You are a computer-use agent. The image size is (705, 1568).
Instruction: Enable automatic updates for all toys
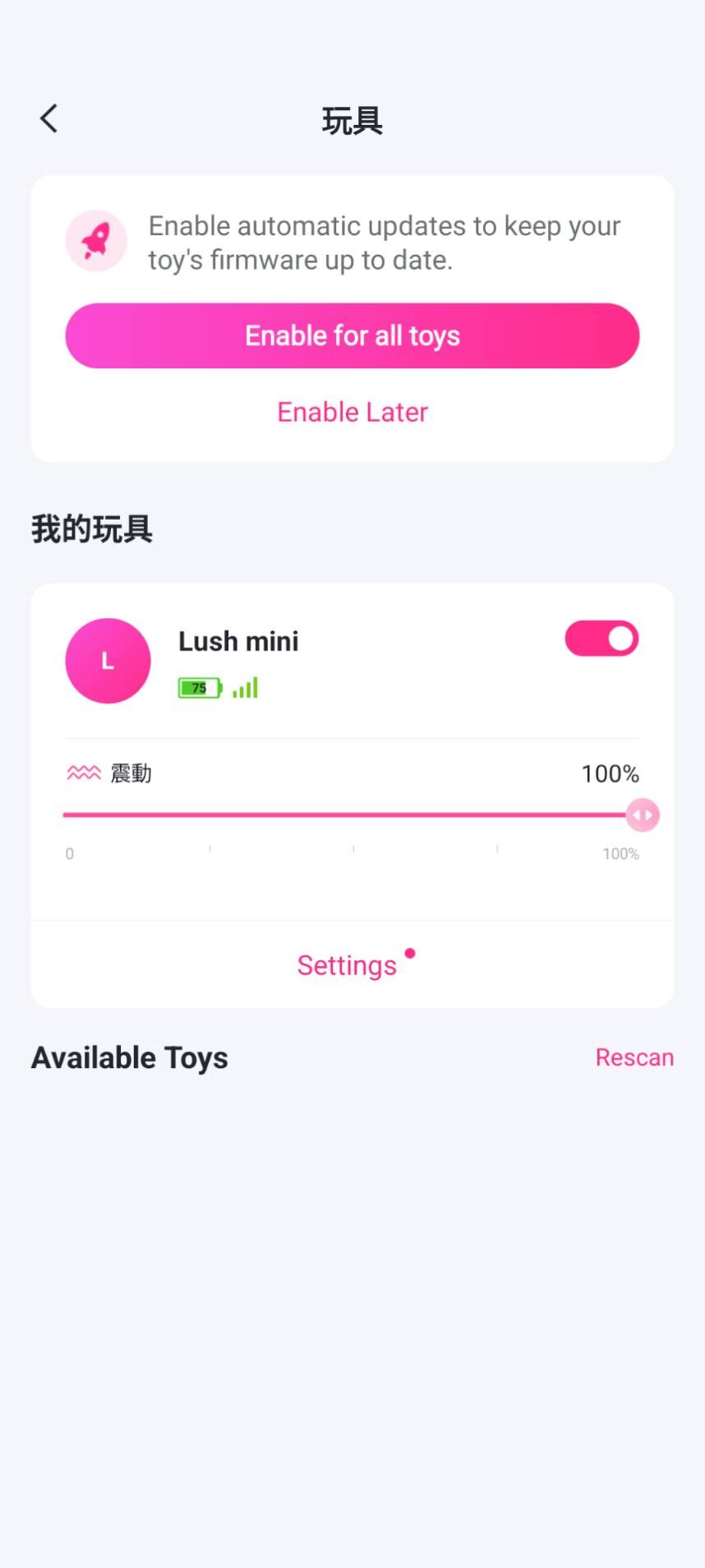[352, 335]
